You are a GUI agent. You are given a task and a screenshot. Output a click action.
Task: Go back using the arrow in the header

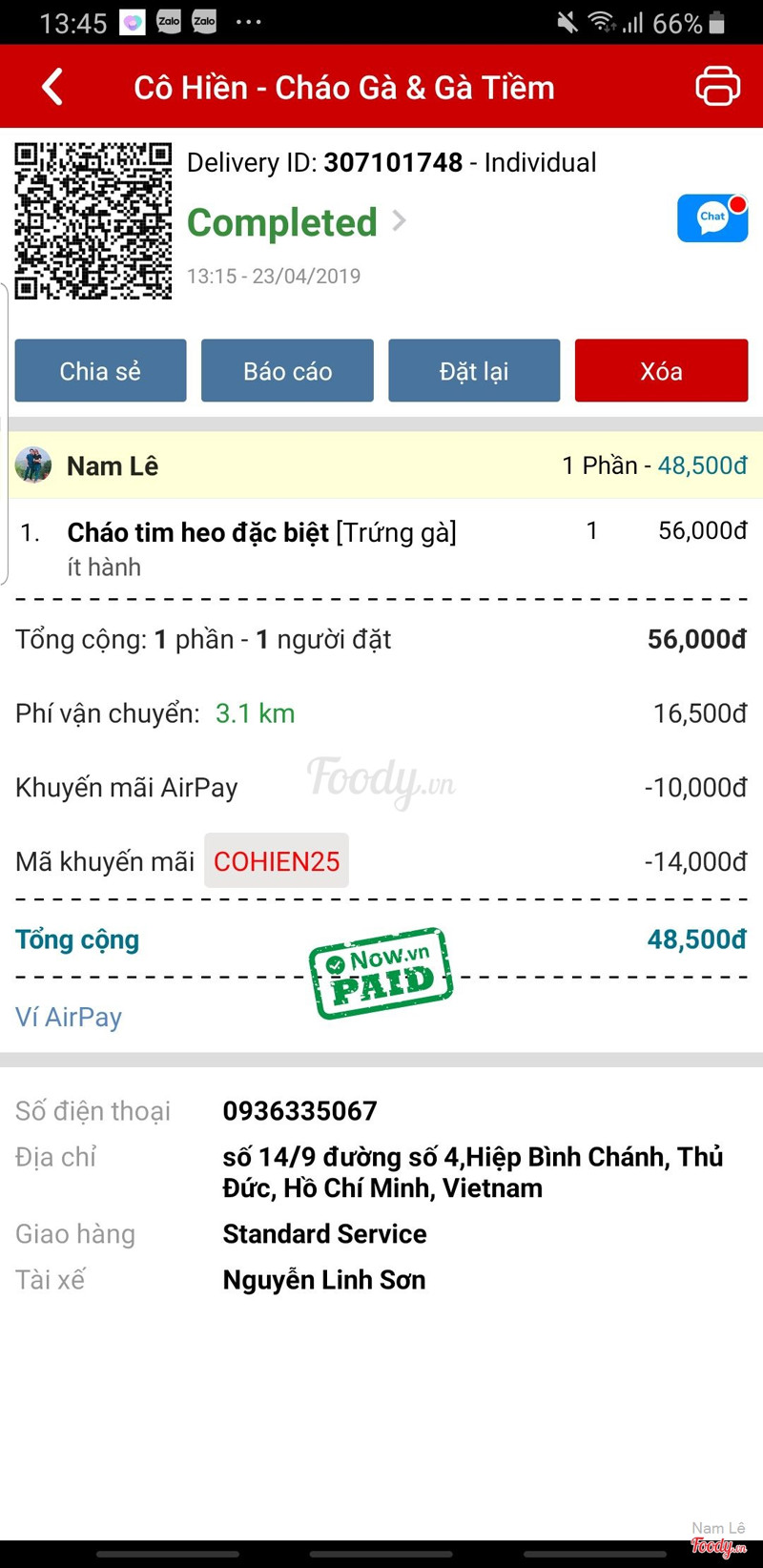53,87
